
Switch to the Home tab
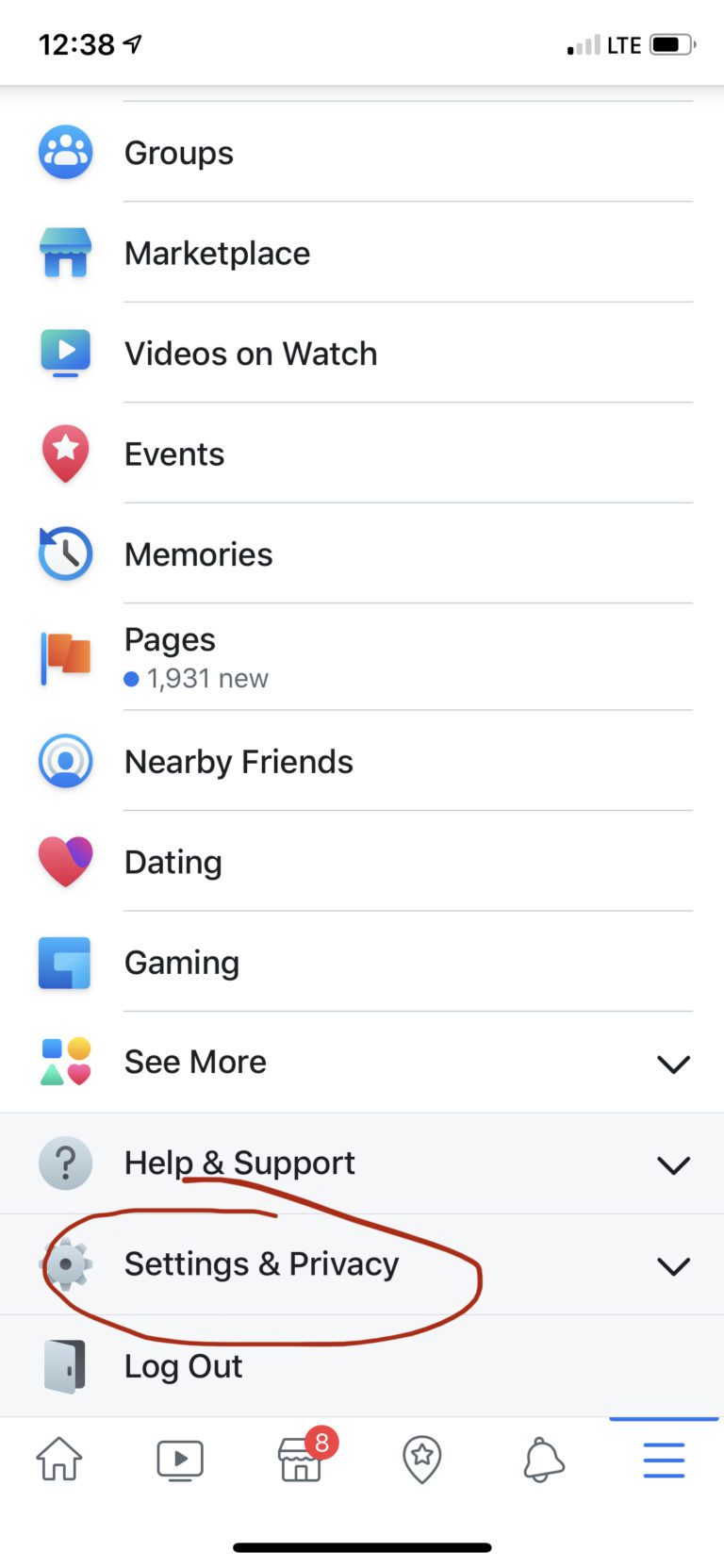coord(59,1460)
